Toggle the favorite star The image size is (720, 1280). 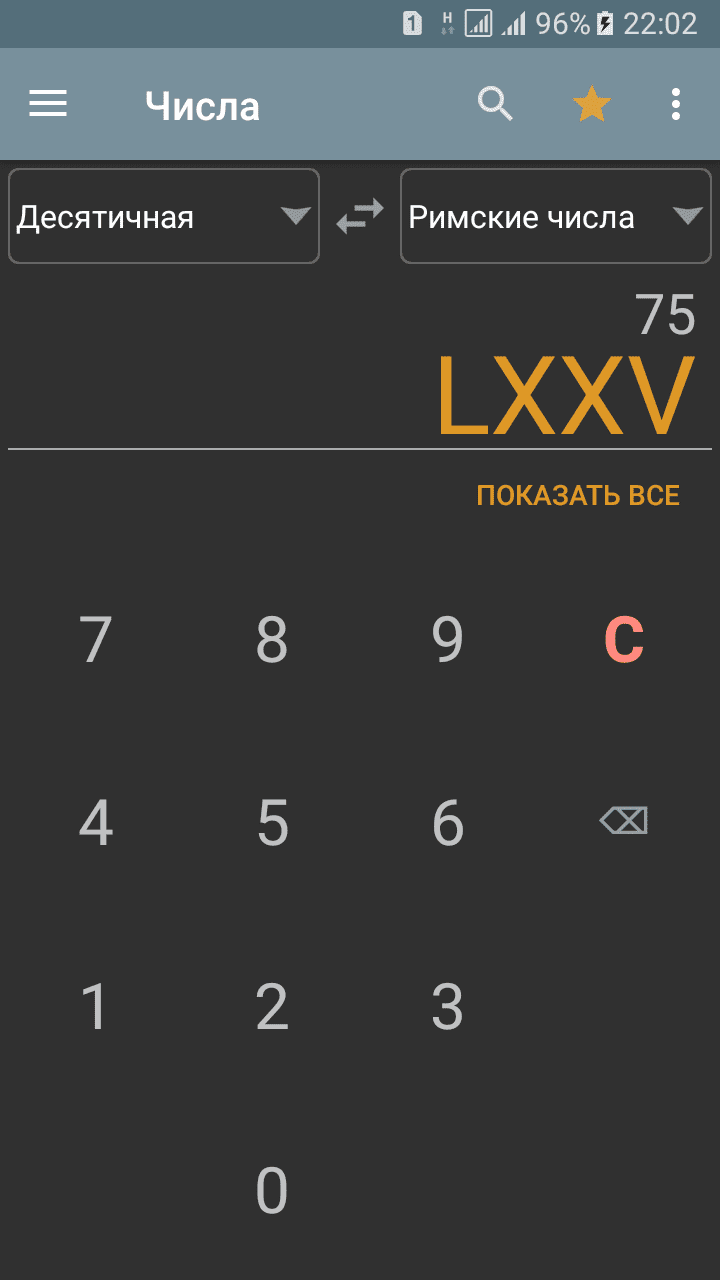point(591,104)
